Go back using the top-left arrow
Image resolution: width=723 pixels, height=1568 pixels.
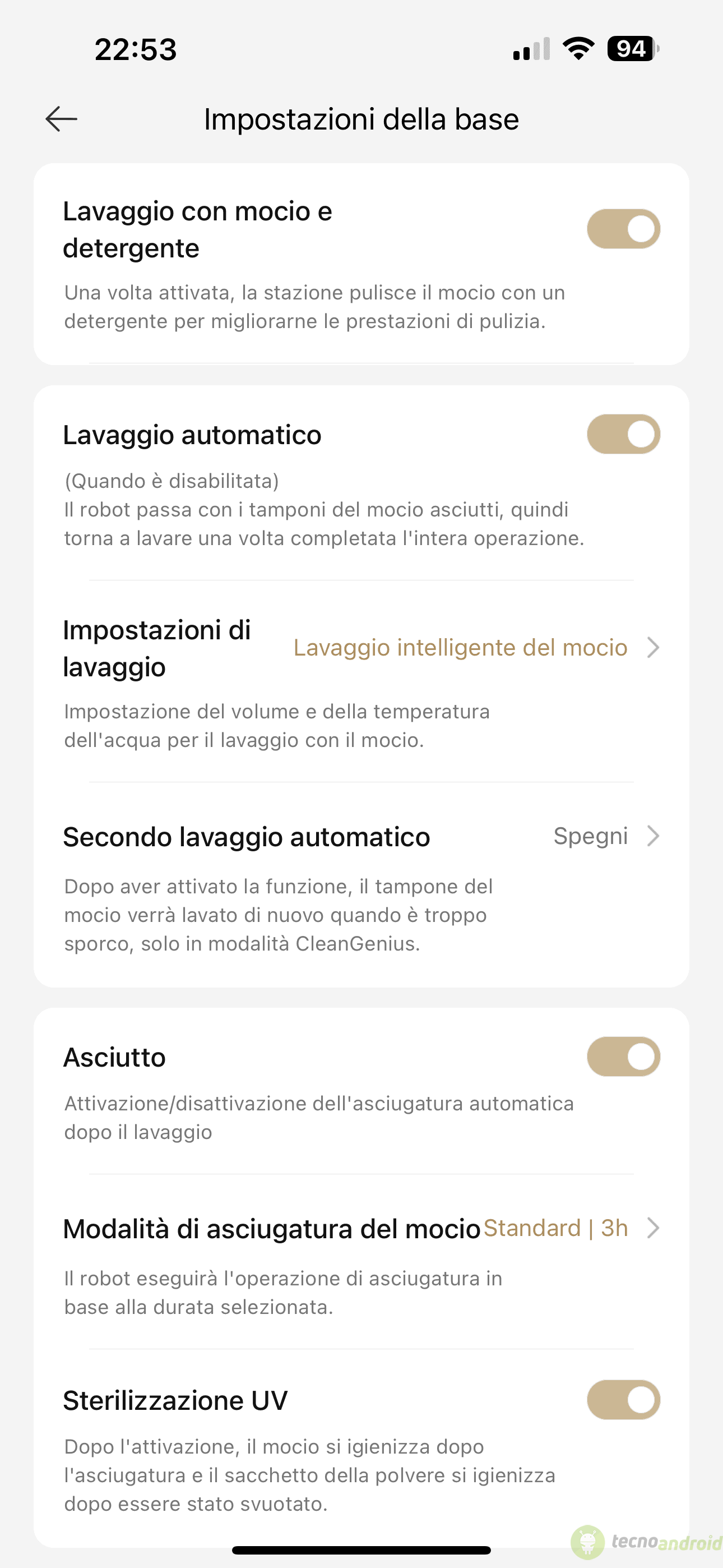click(62, 119)
